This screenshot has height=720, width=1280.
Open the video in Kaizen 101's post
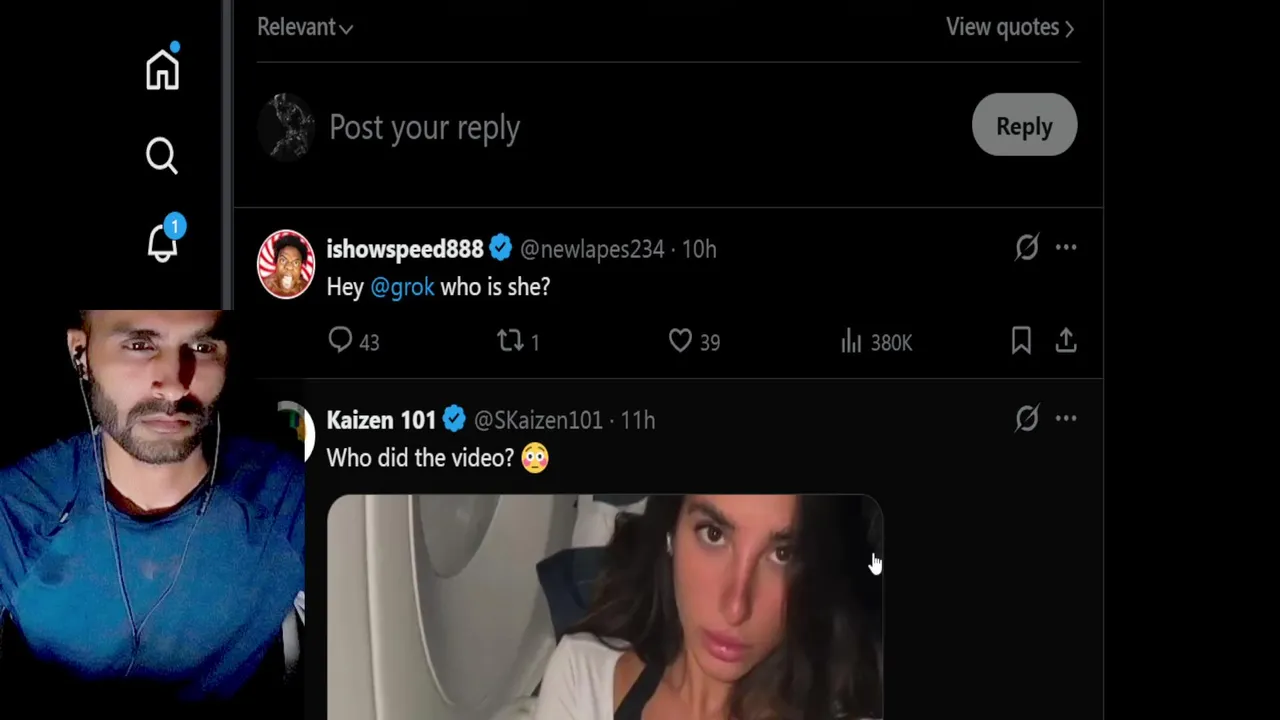tap(604, 606)
